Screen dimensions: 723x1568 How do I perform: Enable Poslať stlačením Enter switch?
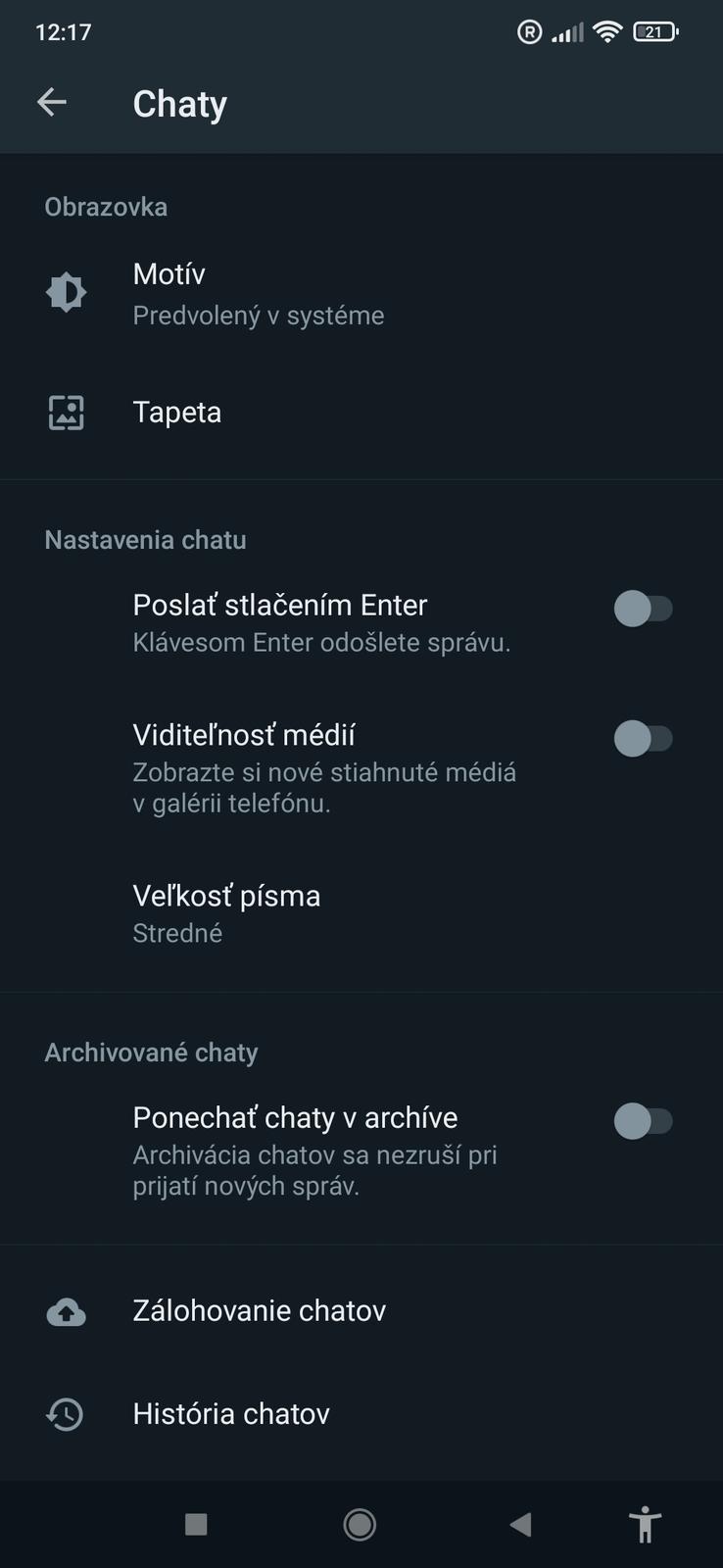[x=643, y=609]
